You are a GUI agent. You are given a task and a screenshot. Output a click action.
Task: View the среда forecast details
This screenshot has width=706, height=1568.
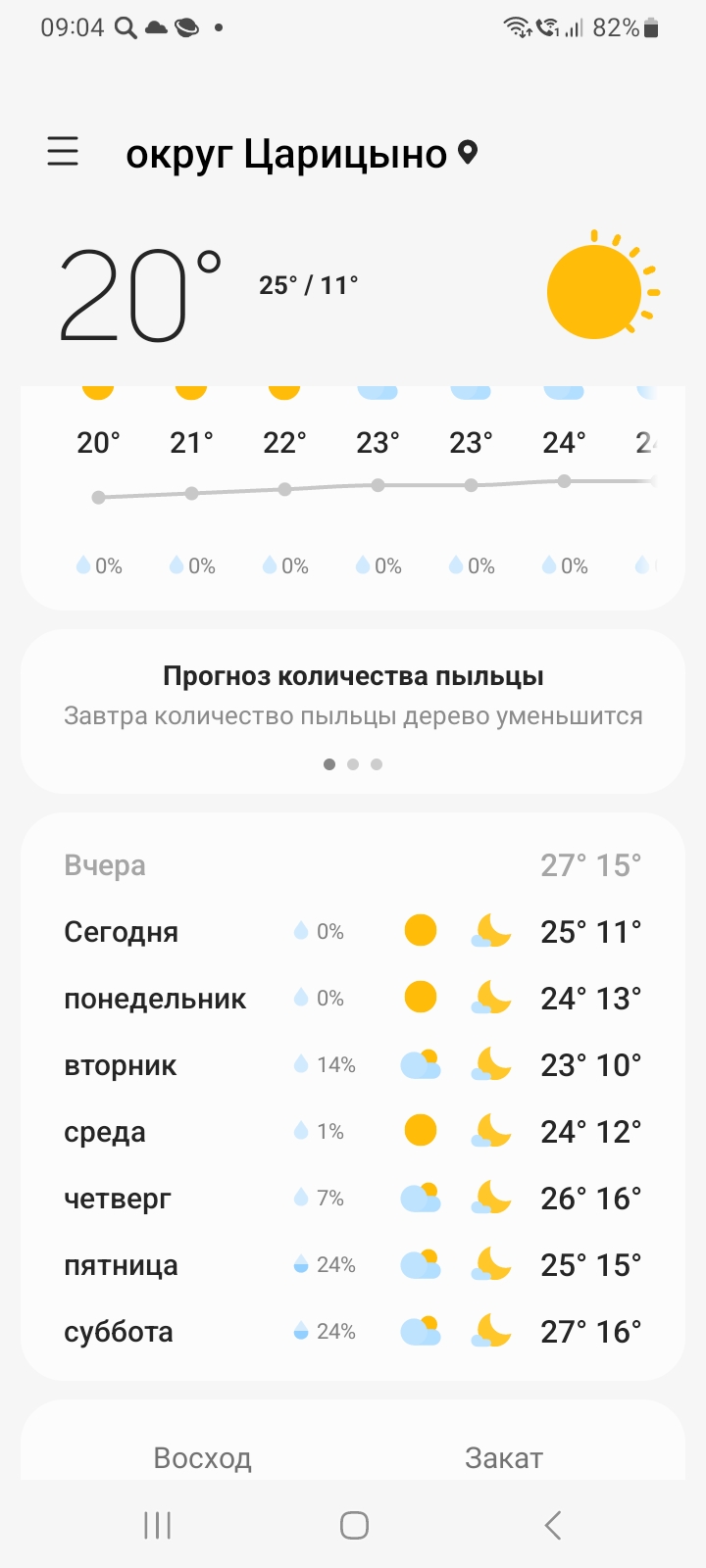353,1132
